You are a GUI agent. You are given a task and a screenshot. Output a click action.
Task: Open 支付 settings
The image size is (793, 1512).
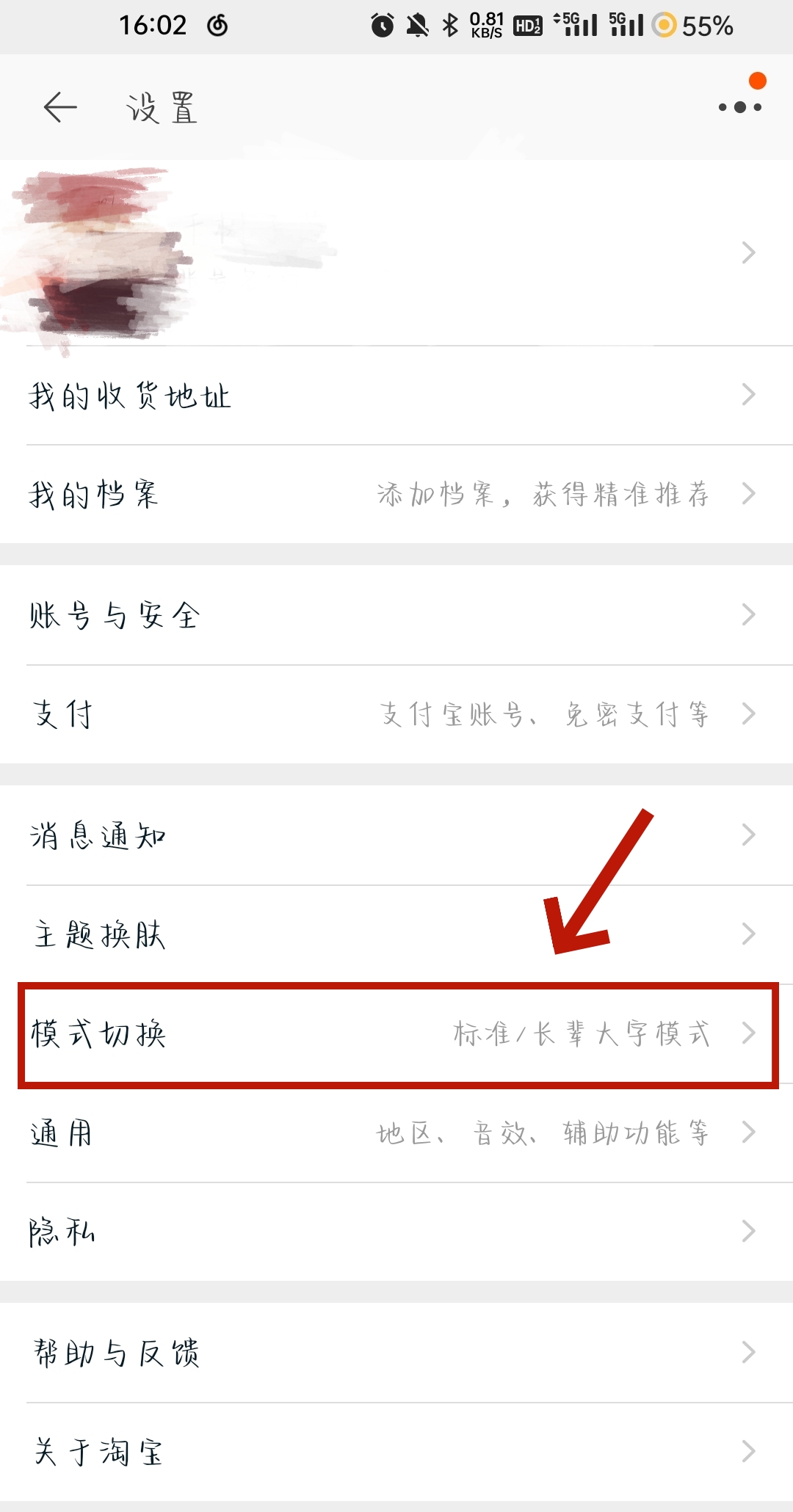pos(396,714)
